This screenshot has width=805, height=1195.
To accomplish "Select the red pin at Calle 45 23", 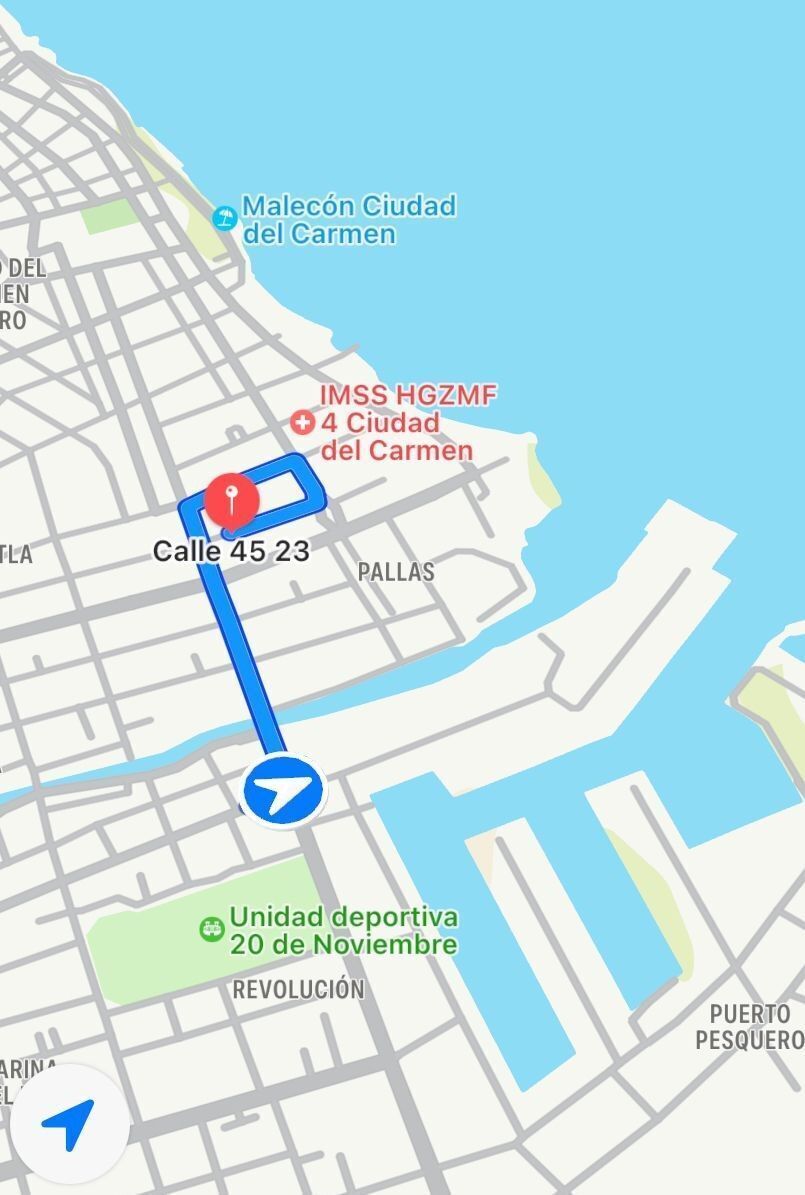I will 232,498.
